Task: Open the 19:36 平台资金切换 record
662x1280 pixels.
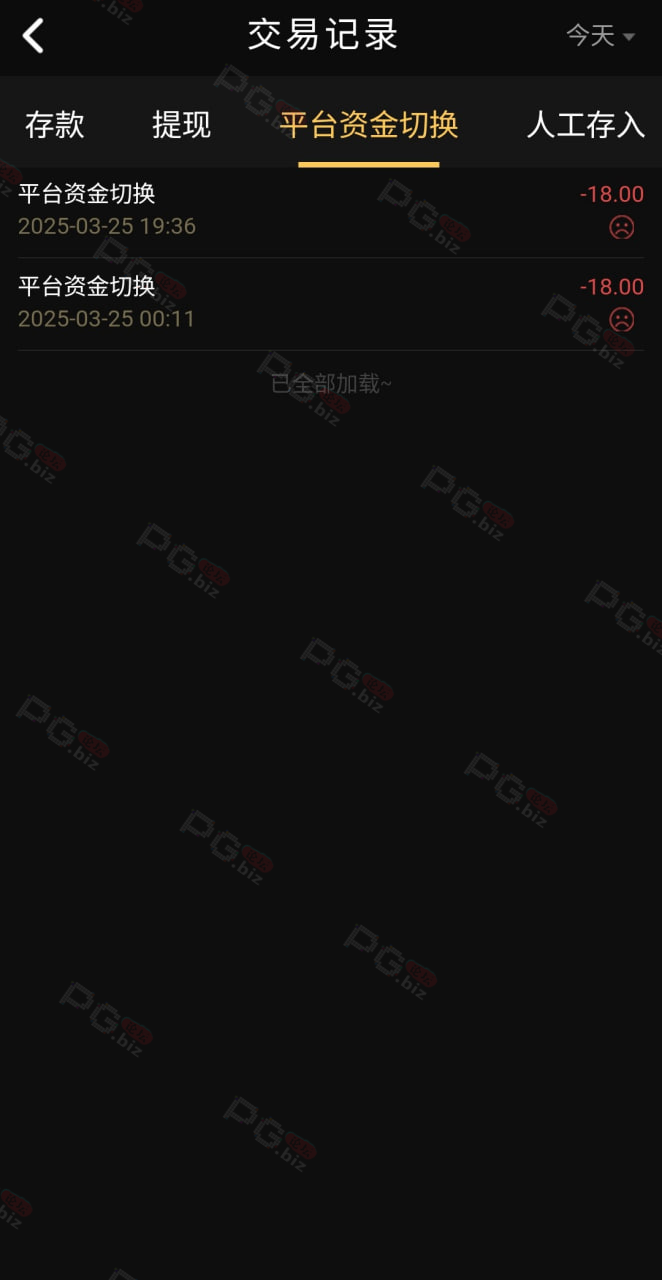Action: pyautogui.click(x=331, y=211)
